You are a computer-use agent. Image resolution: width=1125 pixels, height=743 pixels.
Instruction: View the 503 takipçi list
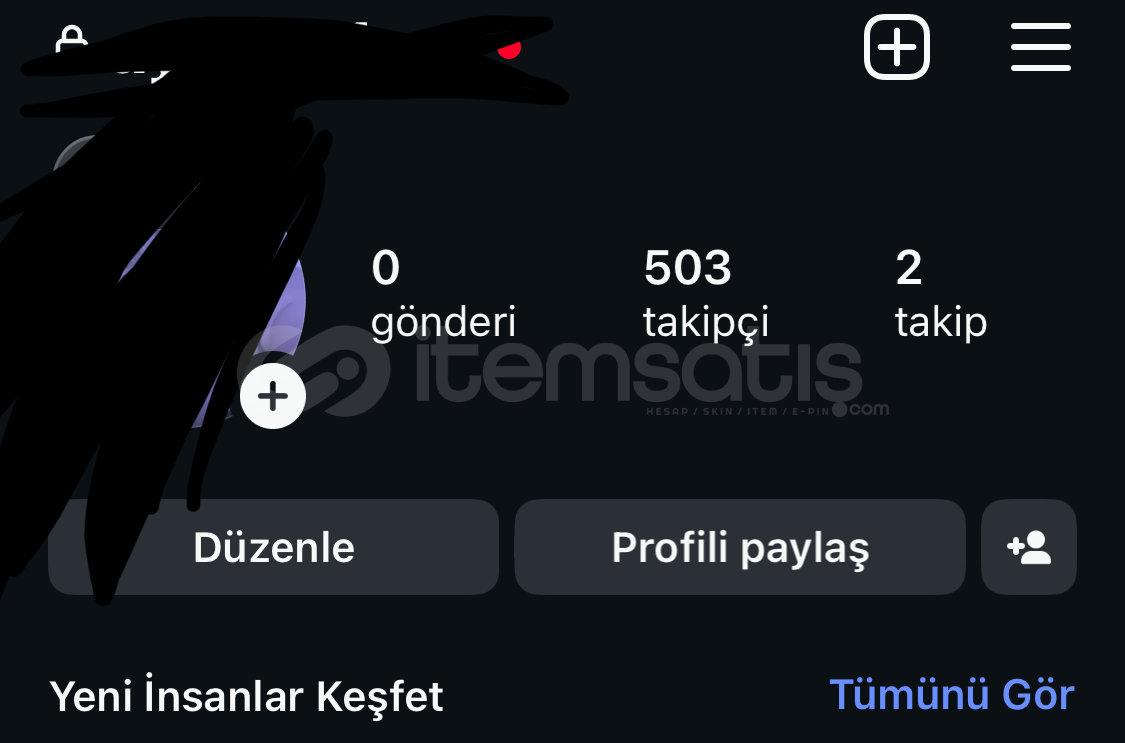point(705,295)
